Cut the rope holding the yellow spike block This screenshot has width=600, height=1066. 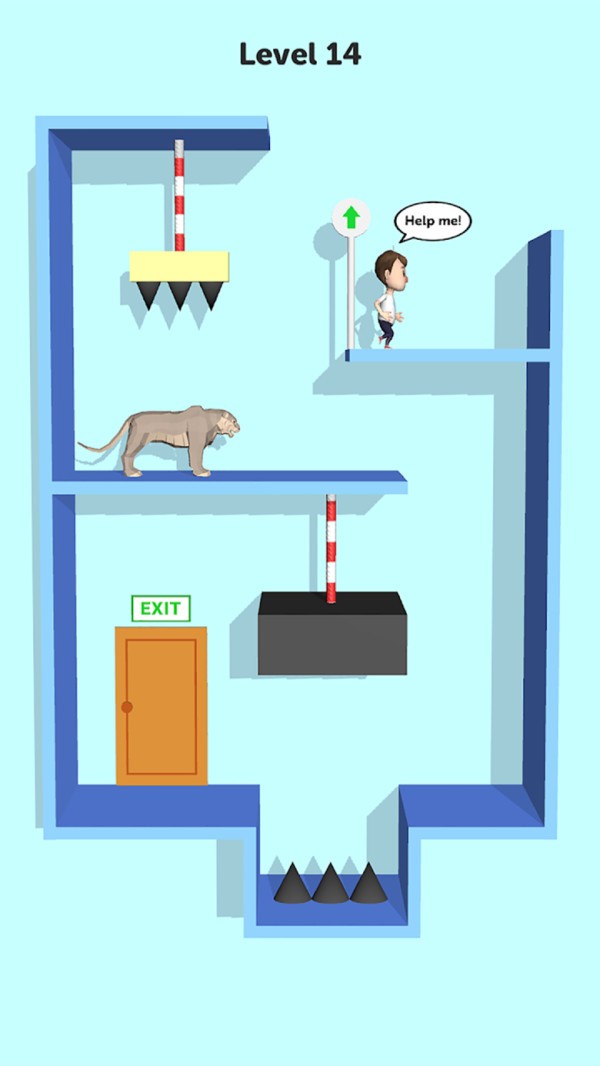tap(179, 194)
